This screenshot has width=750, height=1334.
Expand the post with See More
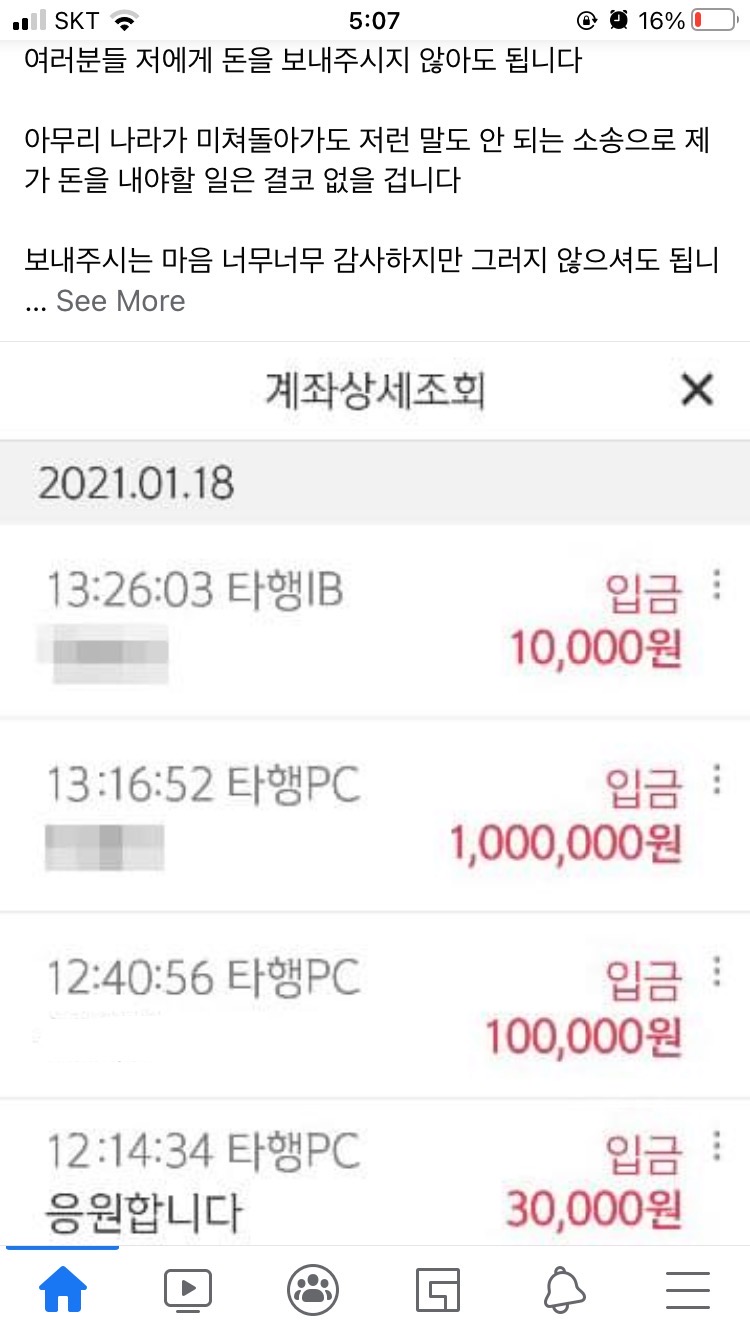point(120,301)
